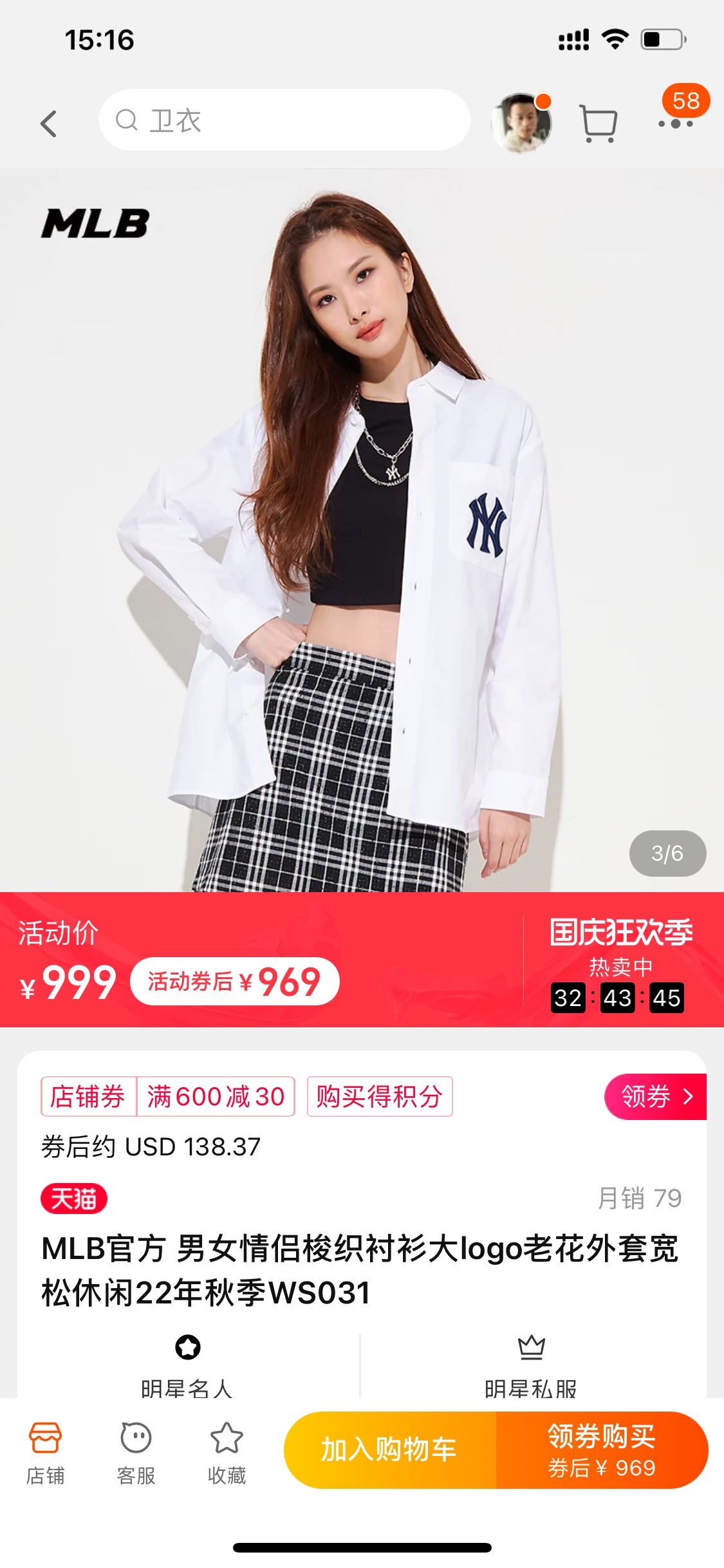Open the shopping cart icon
This screenshot has height=1568, width=724.
tap(599, 122)
